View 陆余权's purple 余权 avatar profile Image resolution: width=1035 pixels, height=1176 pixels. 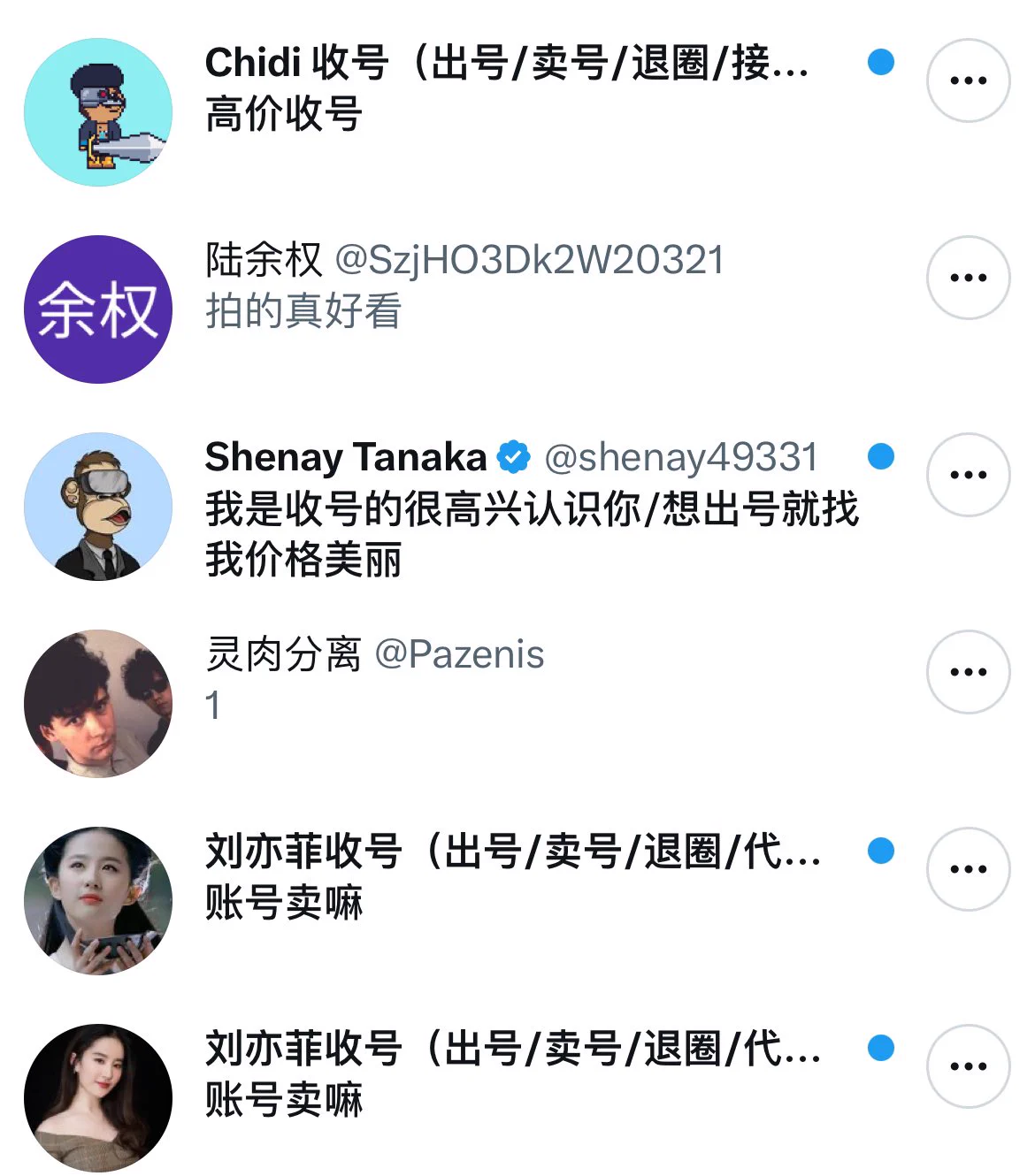pos(98,309)
